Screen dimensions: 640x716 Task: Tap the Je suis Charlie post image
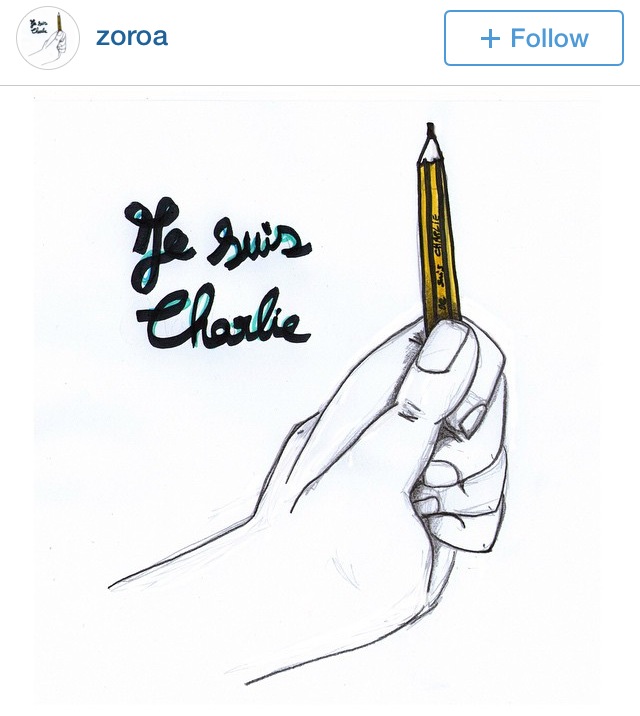tap(318, 400)
